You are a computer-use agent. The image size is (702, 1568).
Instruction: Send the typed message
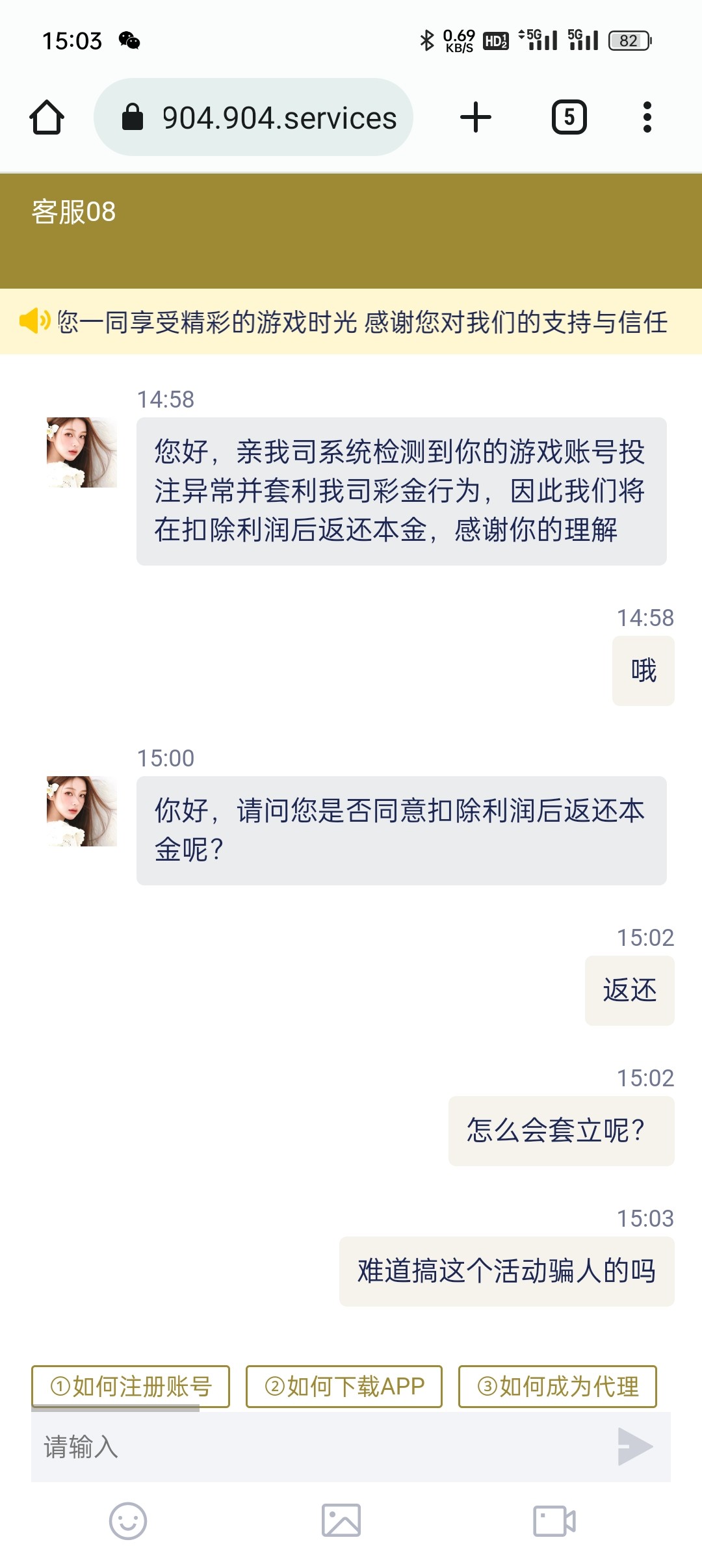(635, 1447)
